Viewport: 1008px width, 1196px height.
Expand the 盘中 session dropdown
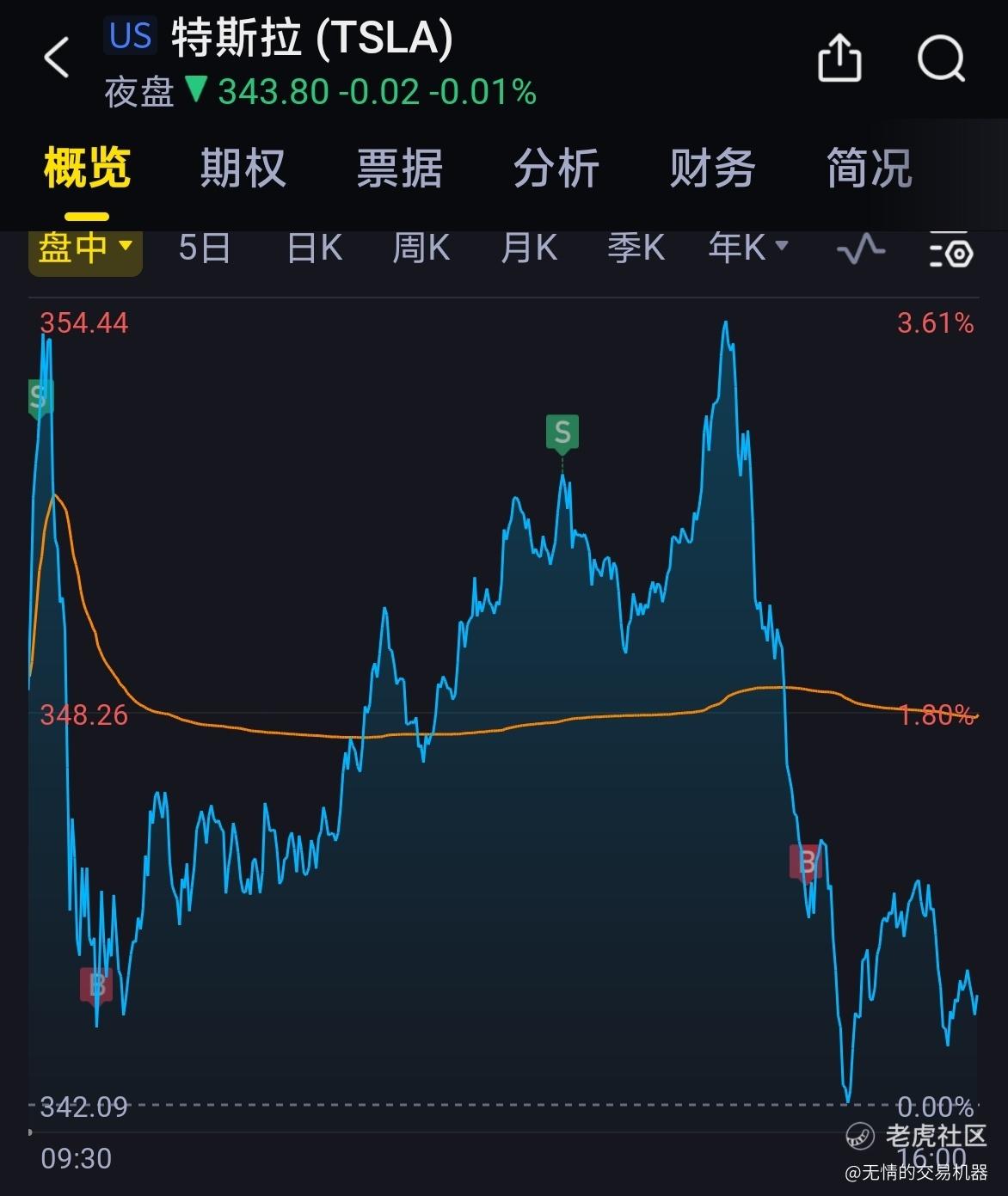click(85, 249)
